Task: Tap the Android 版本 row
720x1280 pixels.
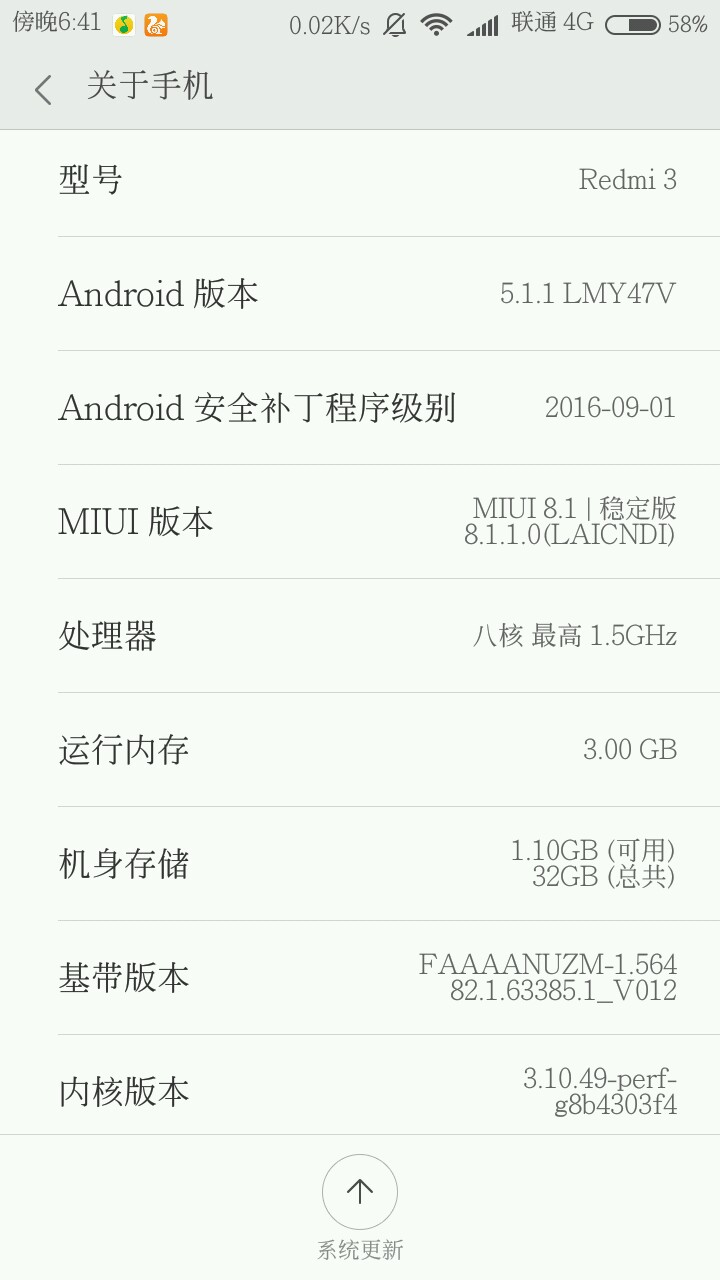Action: [x=360, y=294]
